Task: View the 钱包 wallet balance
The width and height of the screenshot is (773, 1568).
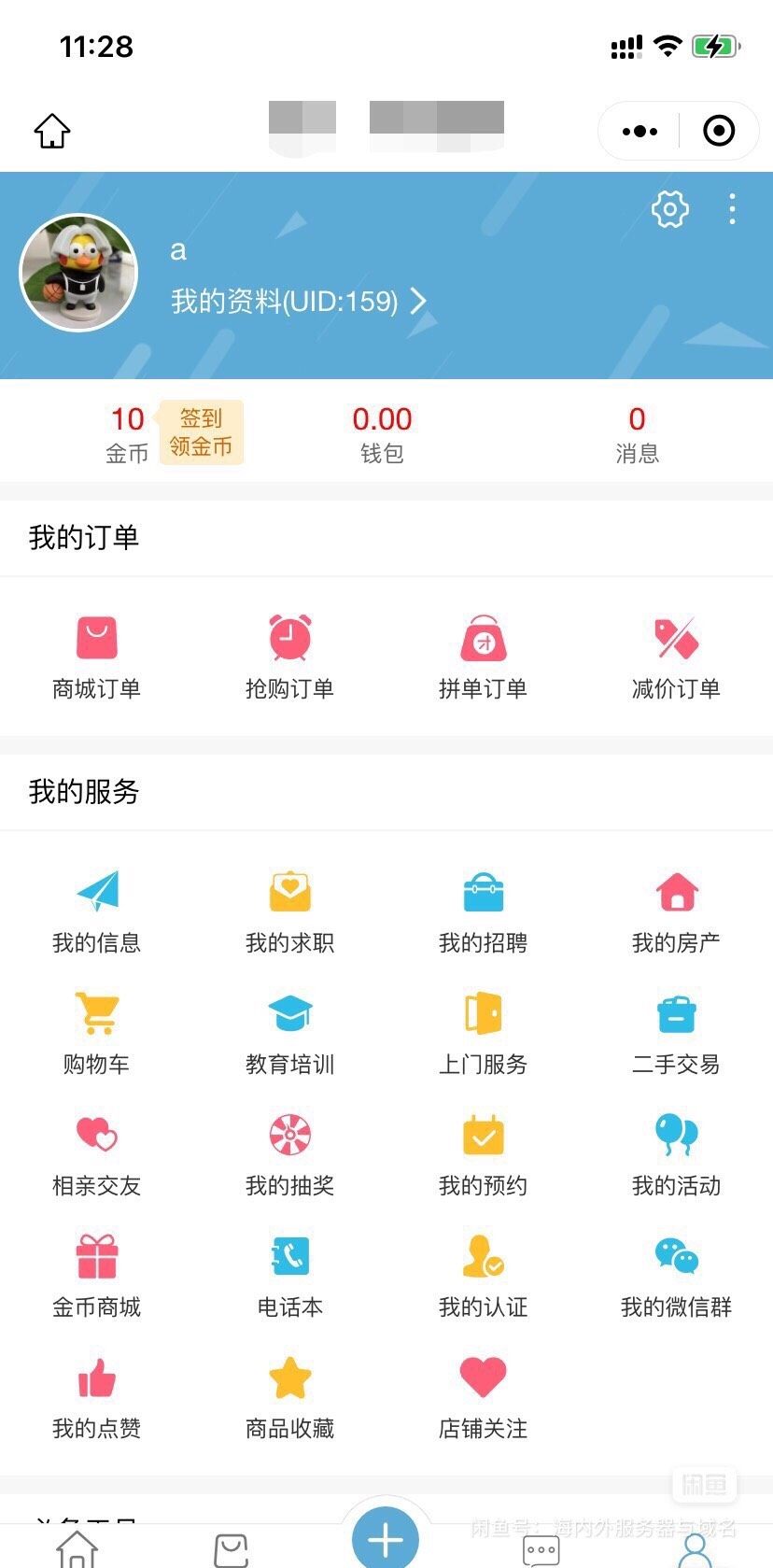Action: [x=382, y=434]
